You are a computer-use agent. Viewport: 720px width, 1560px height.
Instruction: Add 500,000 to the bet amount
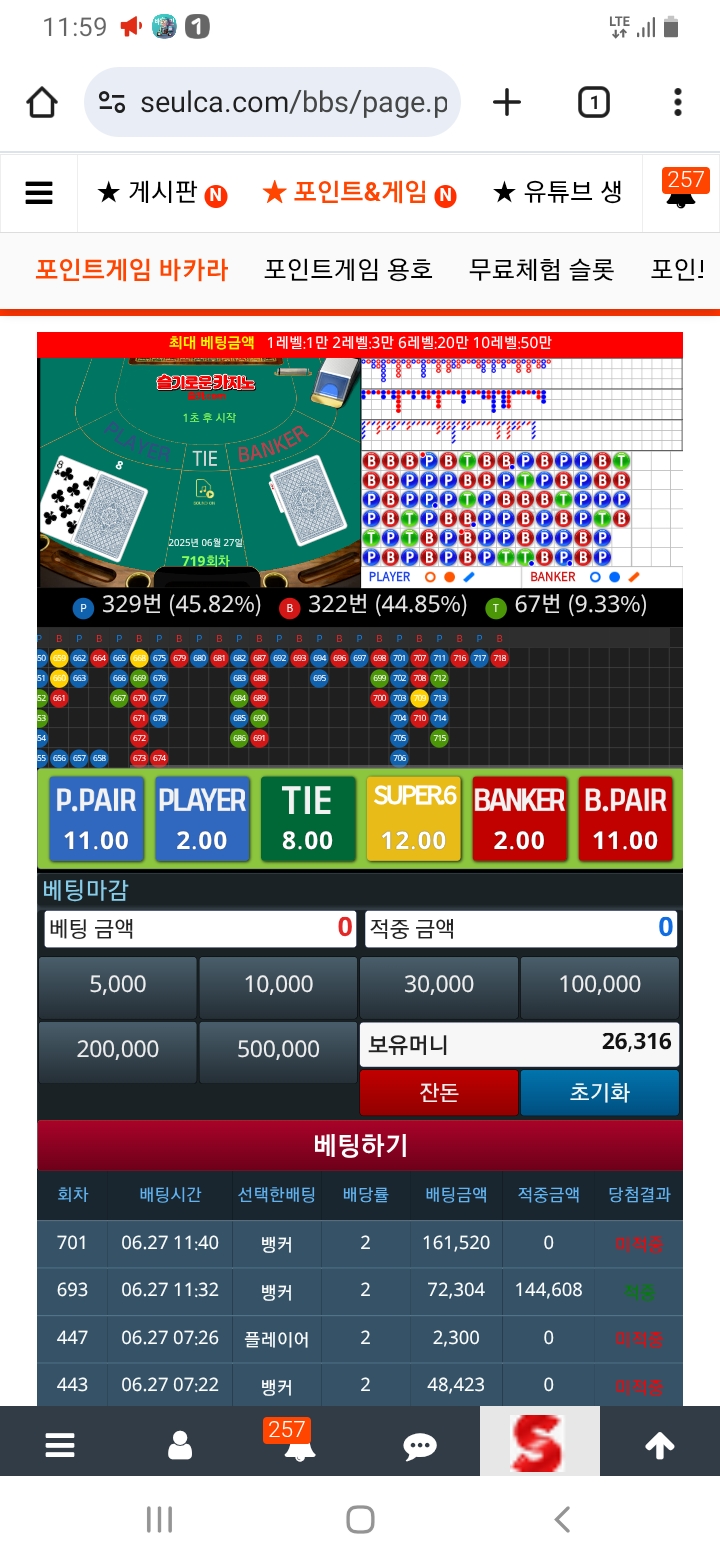[278, 1050]
